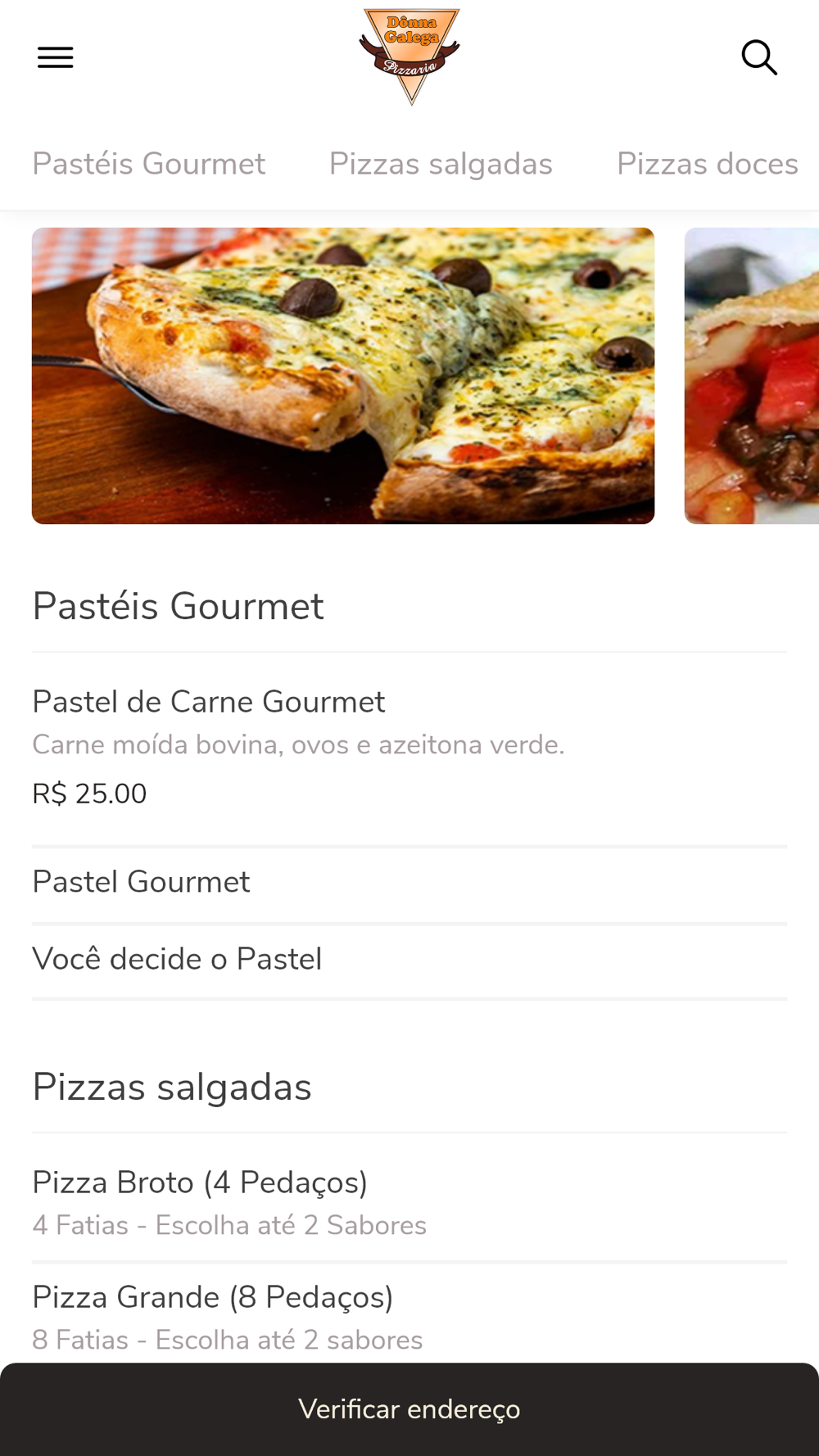Switch to the Pizzas salgadas tab
The image size is (819, 1456).
point(441,164)
